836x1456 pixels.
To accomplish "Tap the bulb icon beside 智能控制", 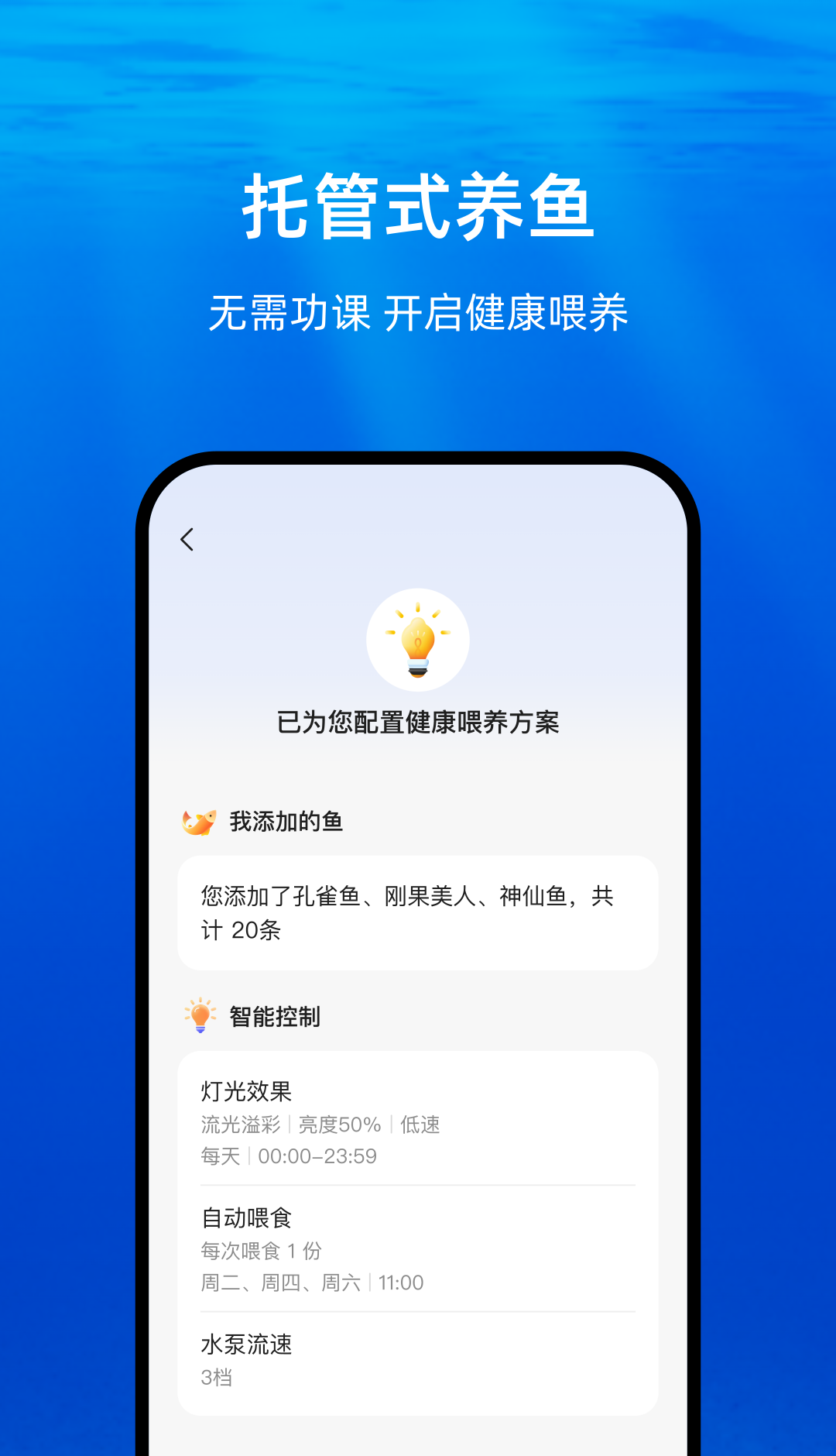I will pos(198,1016).
